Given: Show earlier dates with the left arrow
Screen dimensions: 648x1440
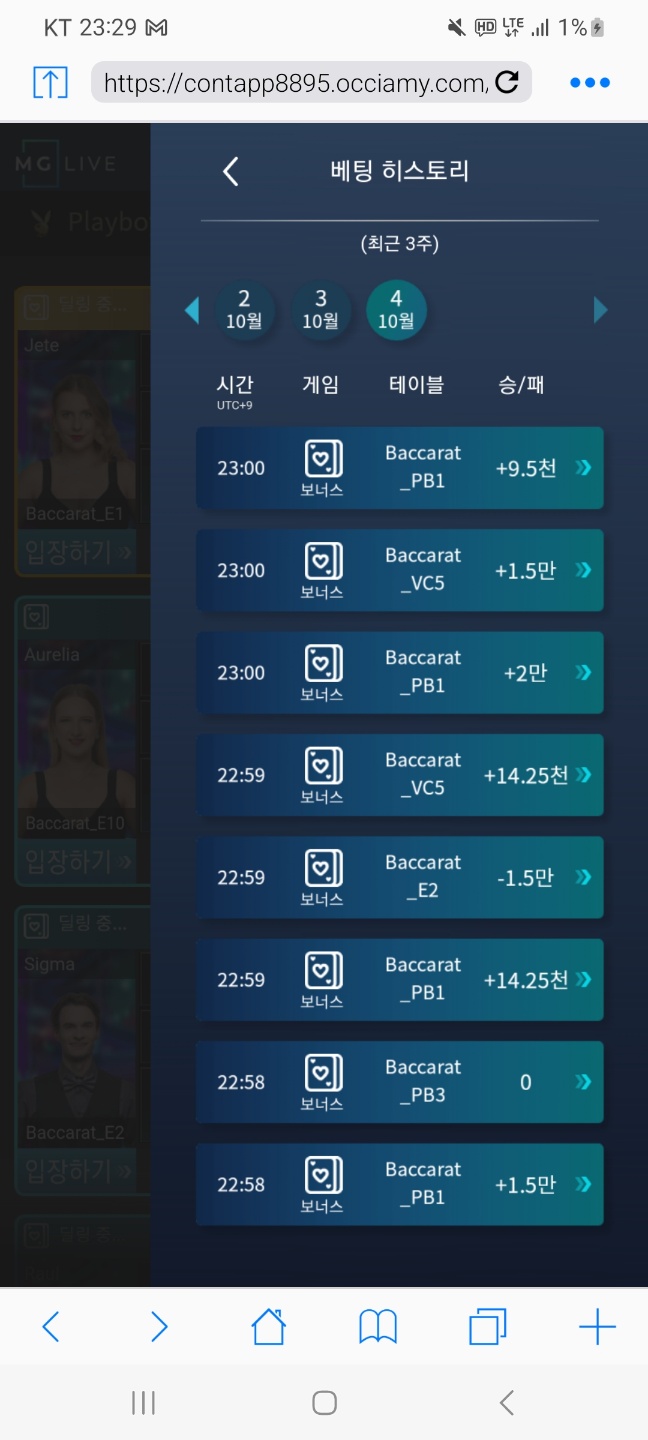Looking at the screenshot, I should (192, 310).
